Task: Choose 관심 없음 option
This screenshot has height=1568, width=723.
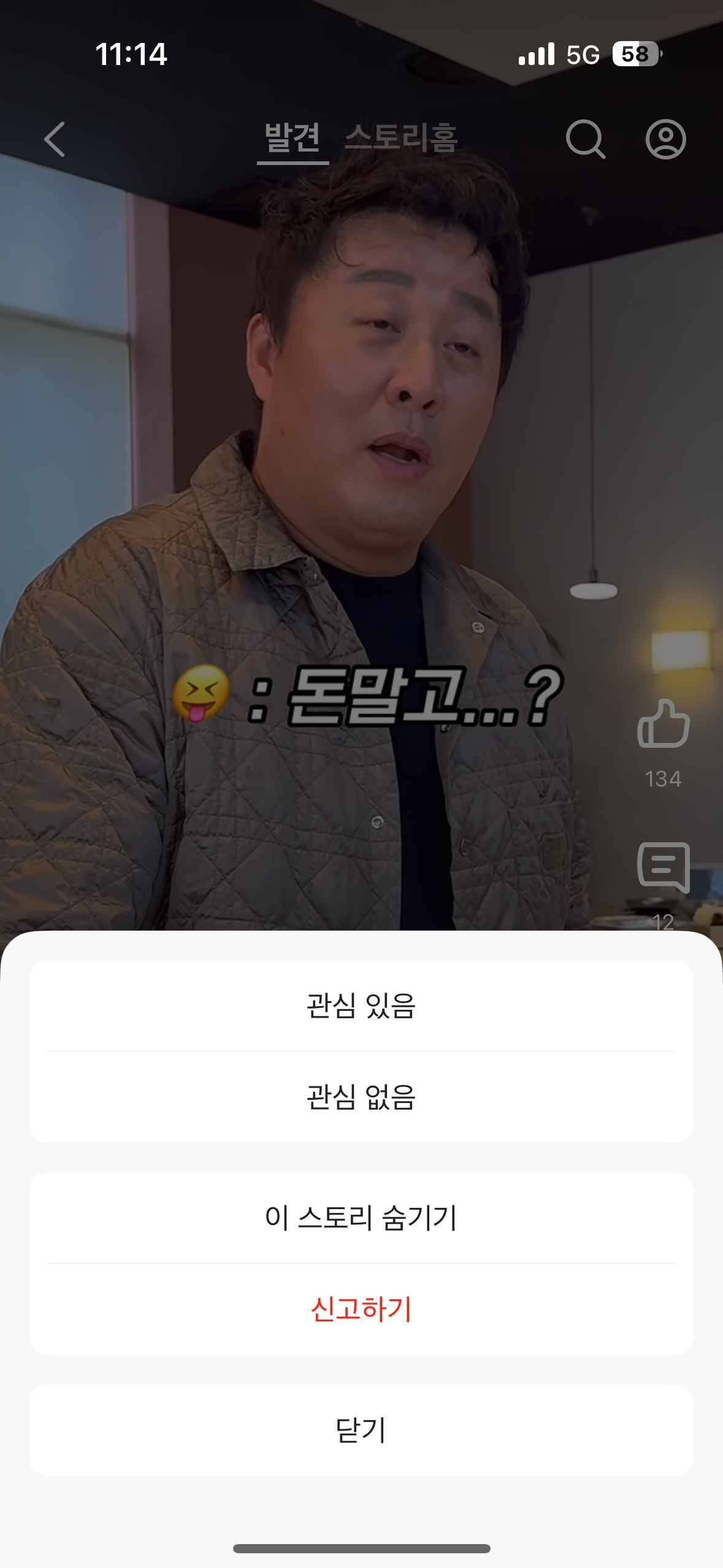Action: coord(361,1097)
